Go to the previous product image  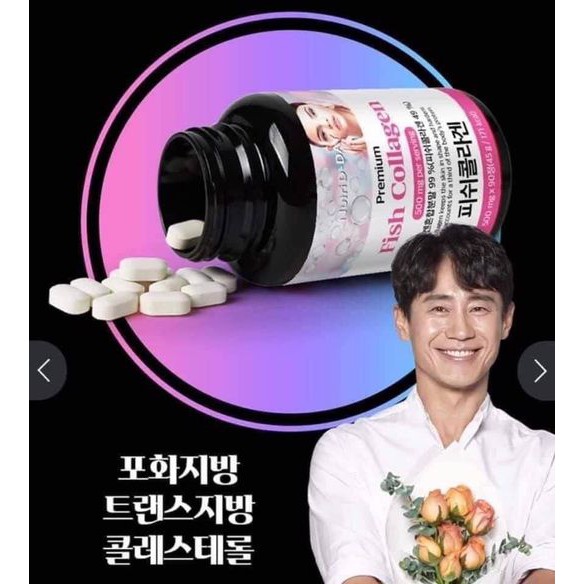pos(47,370)
